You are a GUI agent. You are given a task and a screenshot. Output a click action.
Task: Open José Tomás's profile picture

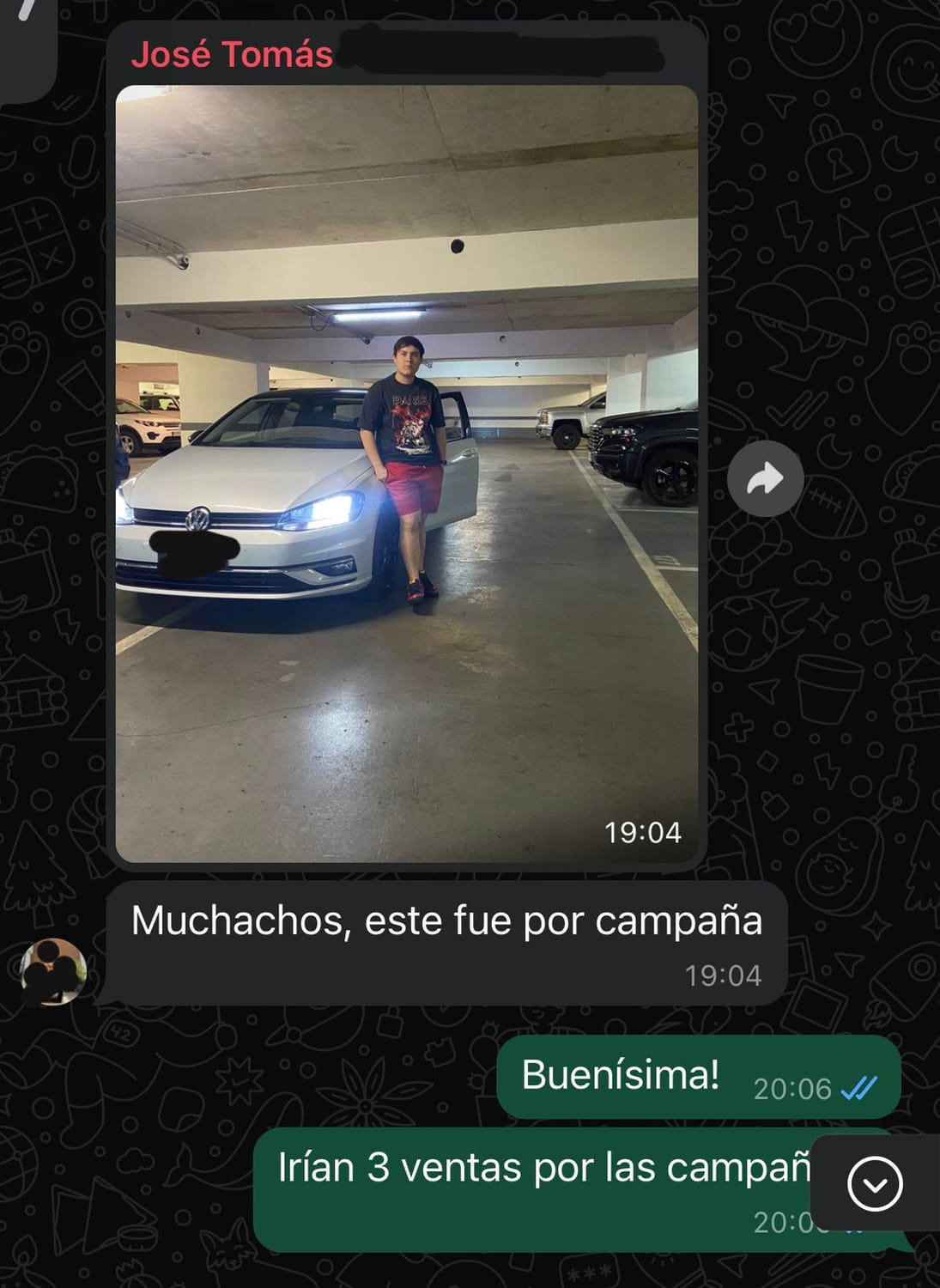[53, 972]
